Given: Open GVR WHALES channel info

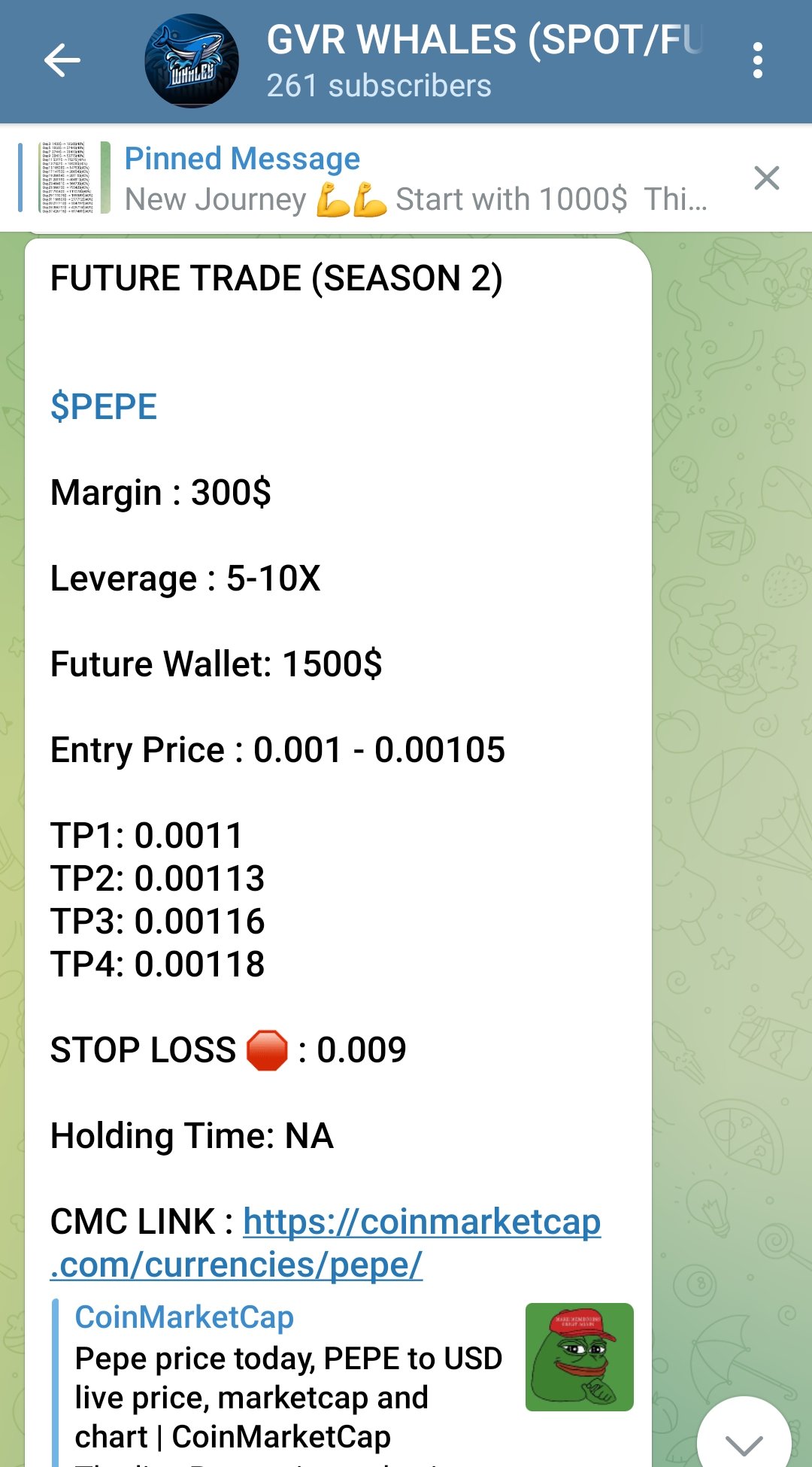Looking at the screenshot, I should [x=485, y=61].
